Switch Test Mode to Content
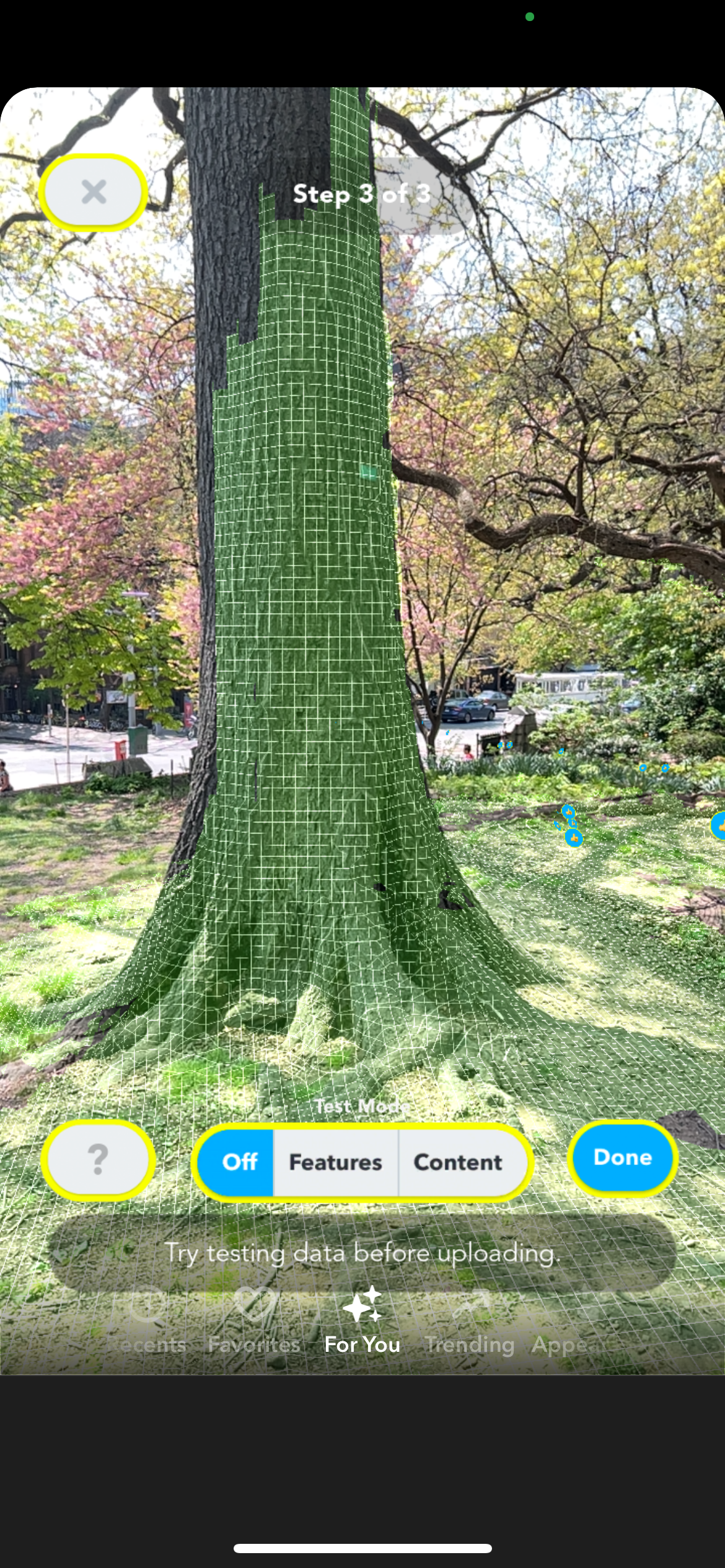 click(458, 1162)
